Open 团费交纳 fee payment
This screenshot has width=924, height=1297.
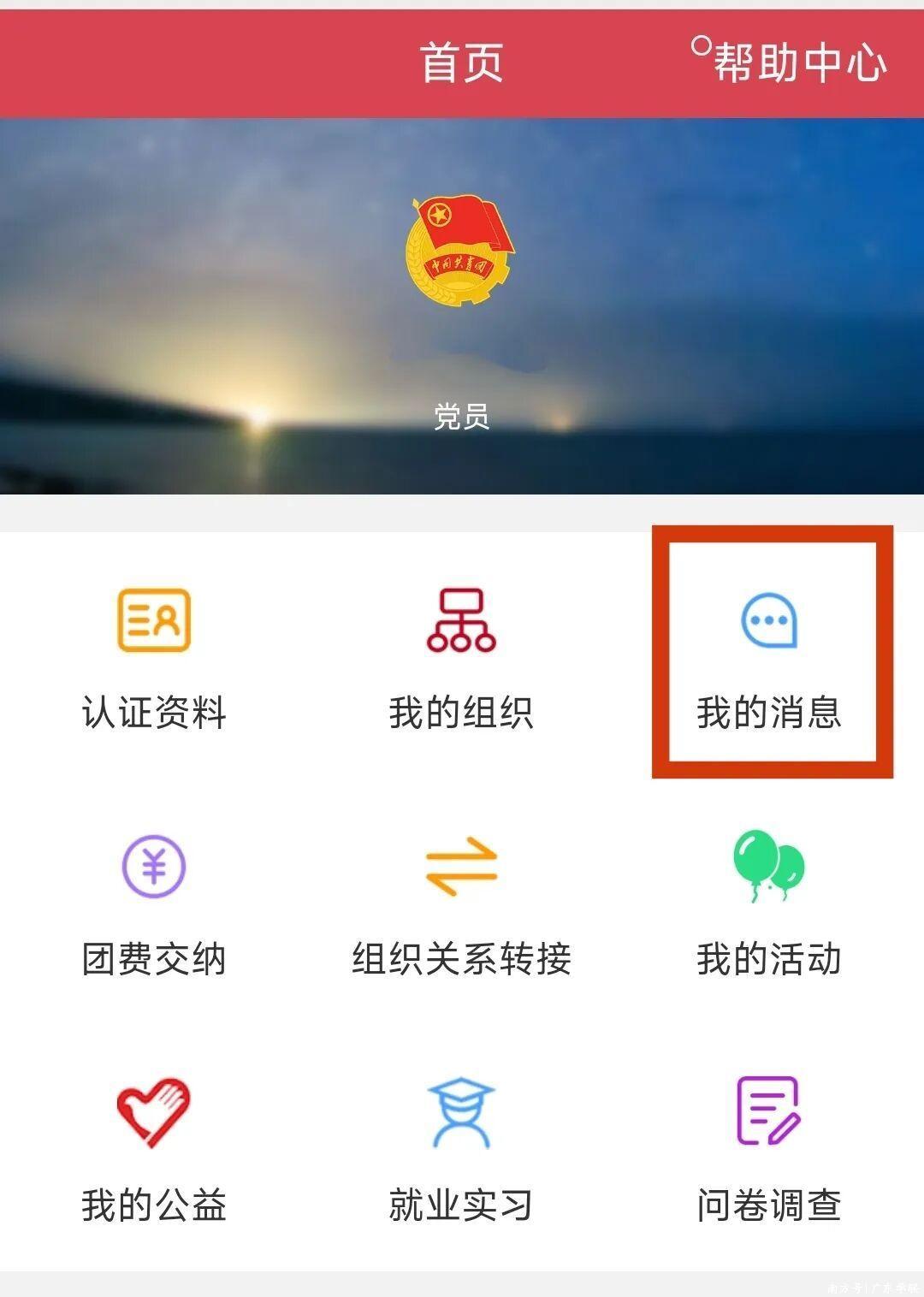click(x=154, y=903)
